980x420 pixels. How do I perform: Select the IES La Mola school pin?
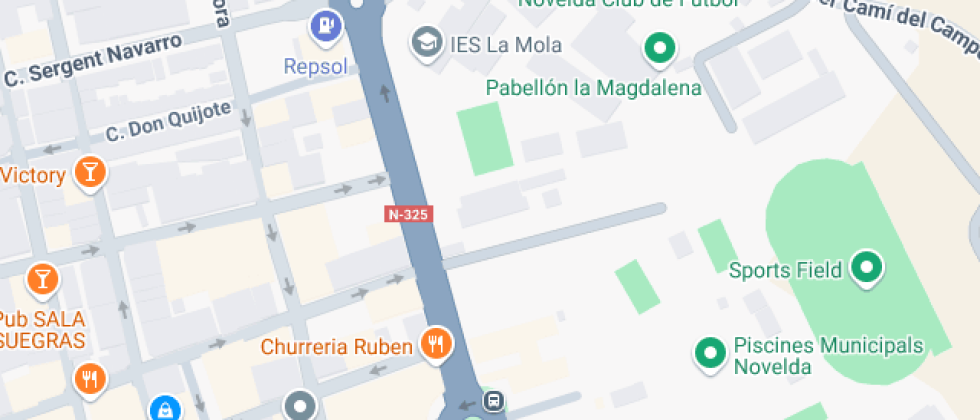pyautogui.click(x=428, y=42)
